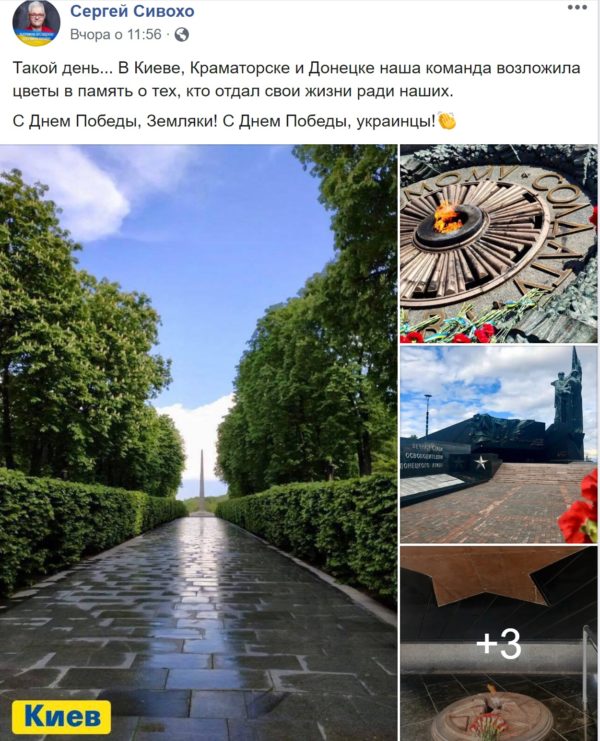Open the large Киев alley photo
The image size is (600, 741).
click(x=198, y=440)
